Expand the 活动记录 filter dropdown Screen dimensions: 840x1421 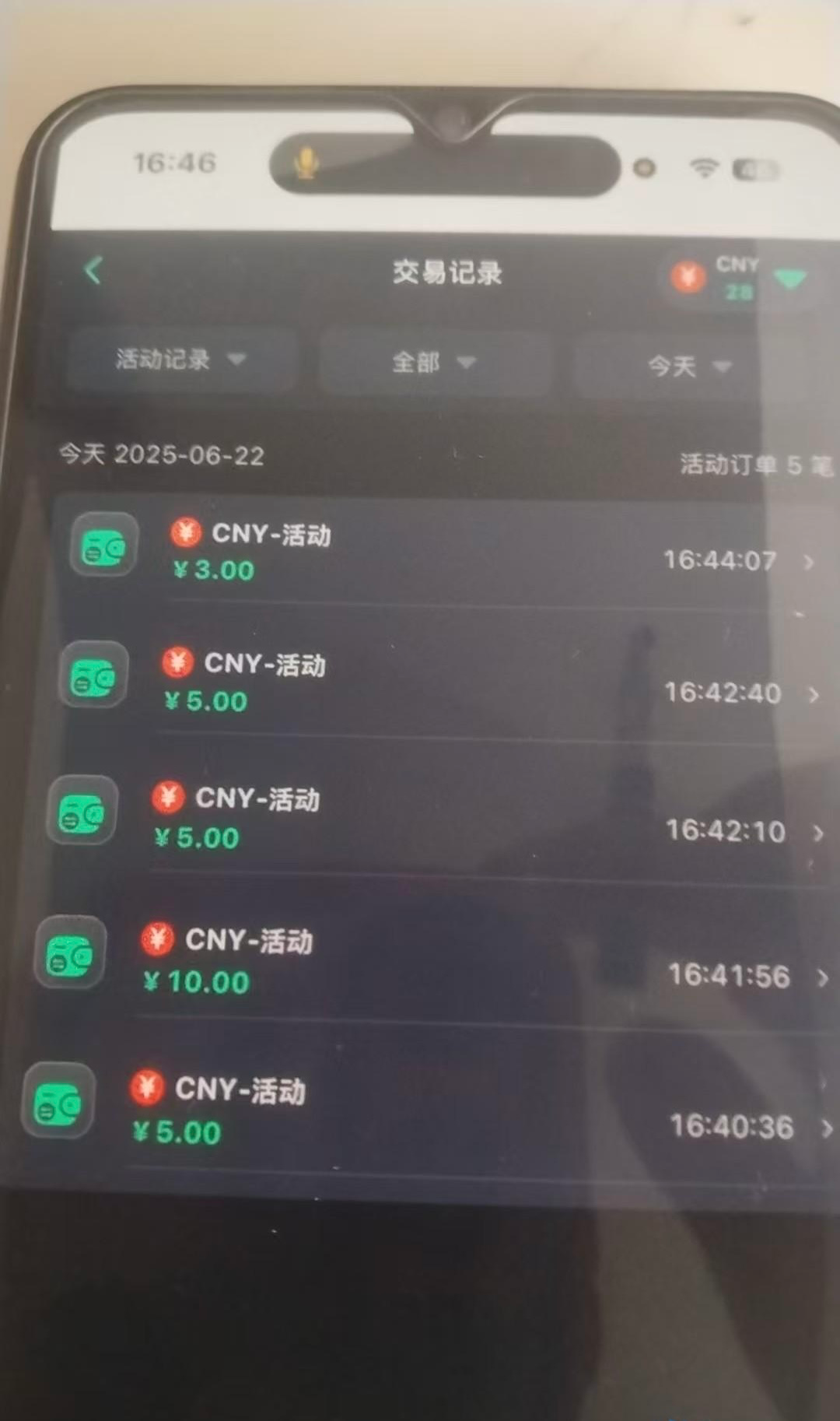[x=180, y=360]
